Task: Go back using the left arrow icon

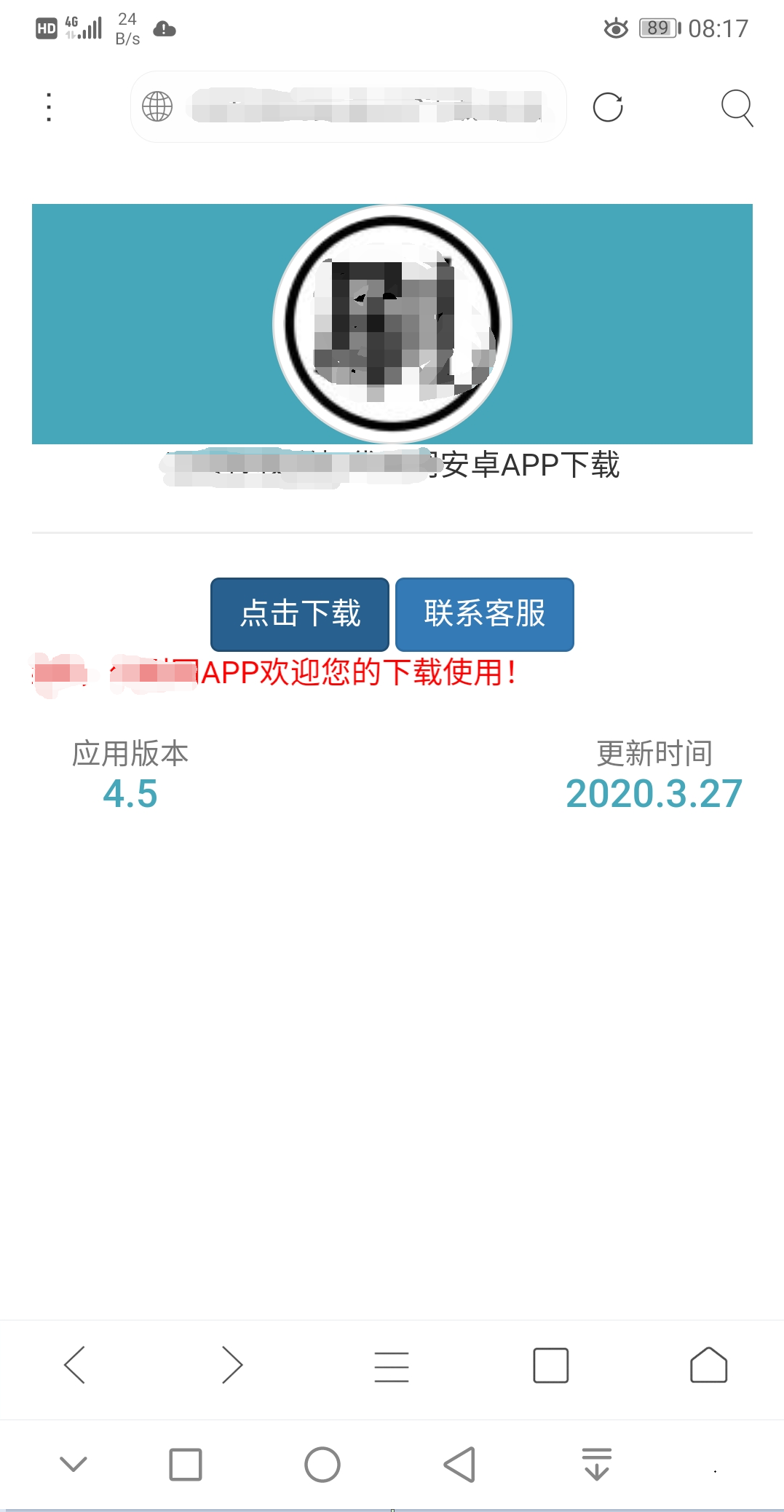Action: pyautogui.click(x=75, y=1366)
